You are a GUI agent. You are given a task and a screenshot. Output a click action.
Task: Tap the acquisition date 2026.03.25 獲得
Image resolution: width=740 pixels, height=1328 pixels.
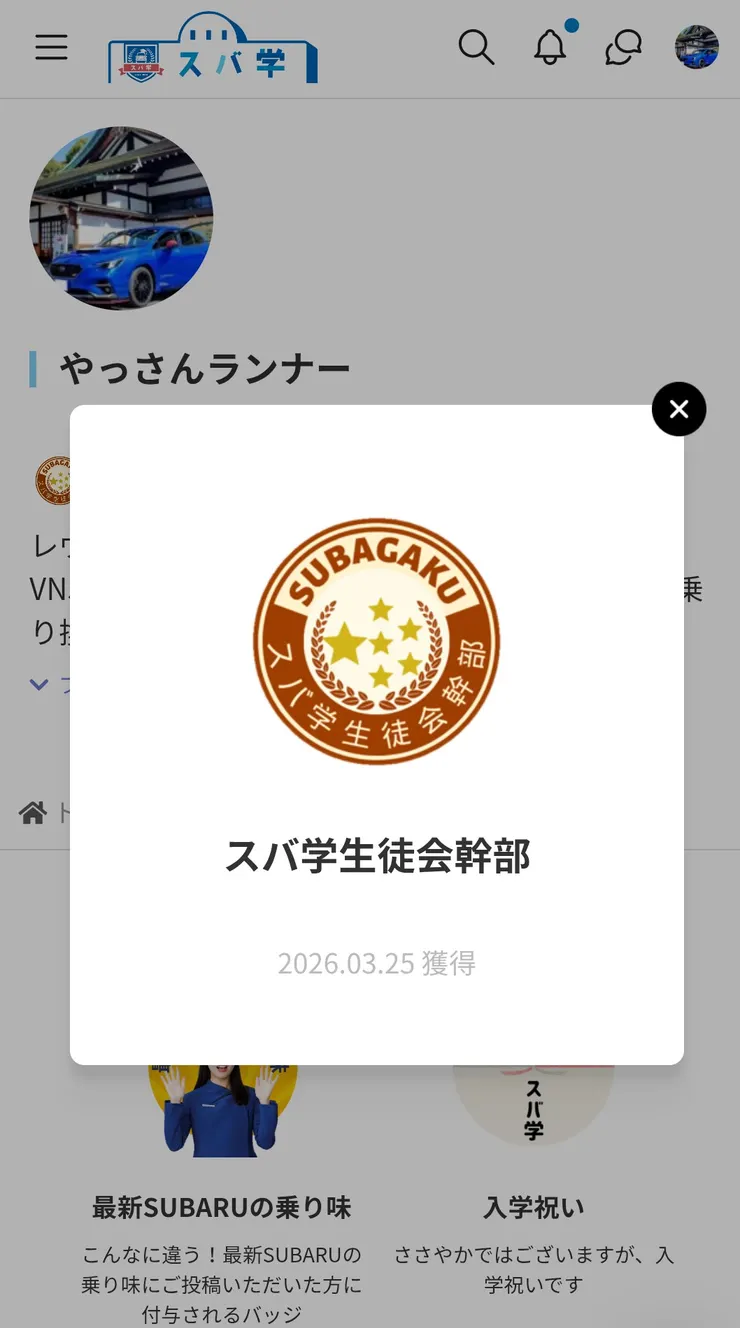[x=375, y=963]
